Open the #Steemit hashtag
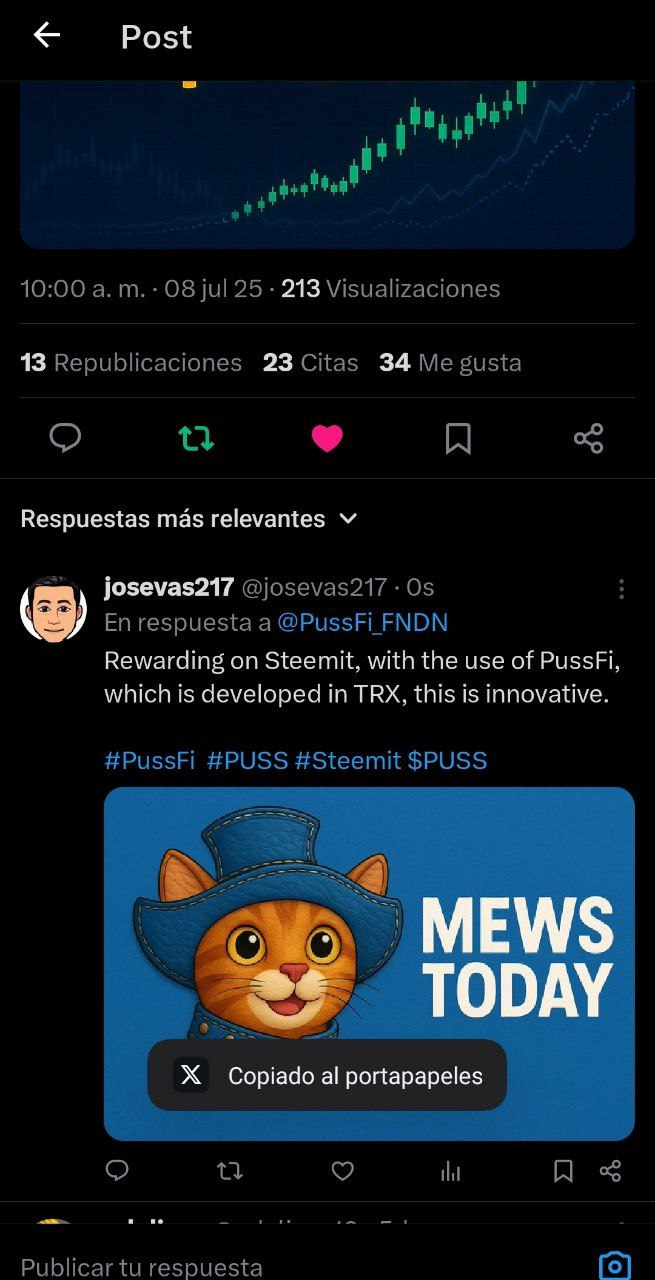 click(x=348, y=760)
